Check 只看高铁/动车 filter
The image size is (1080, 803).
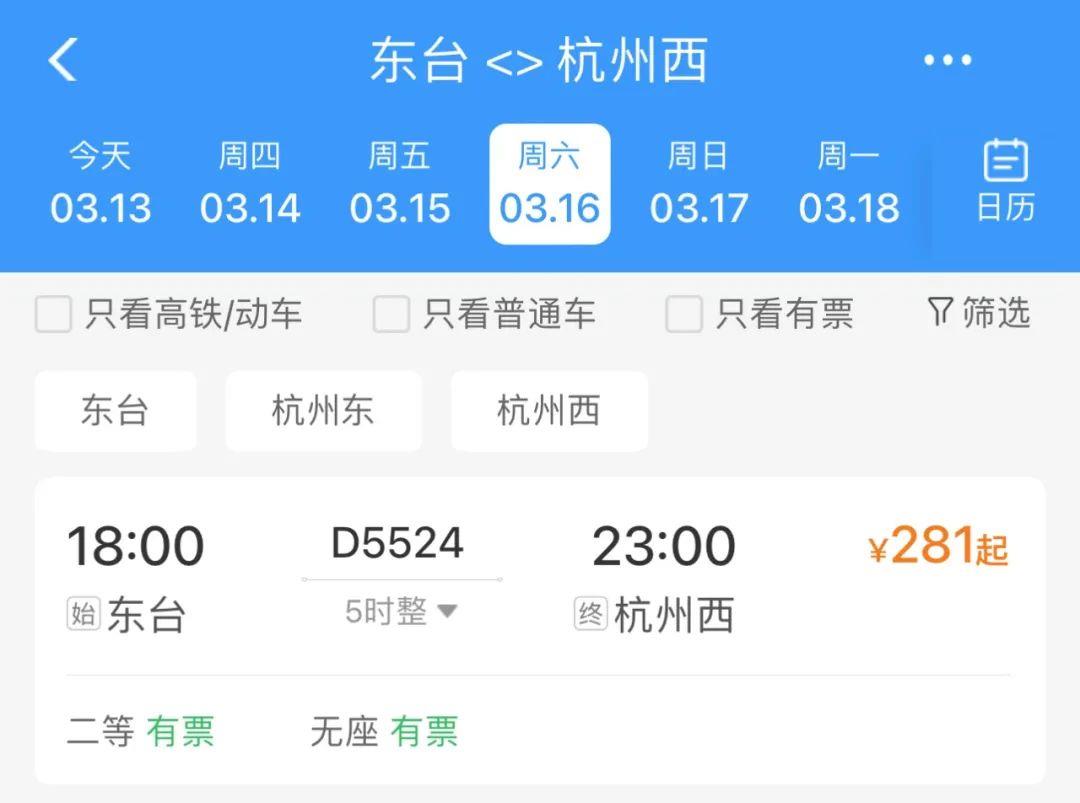point(54,314)
